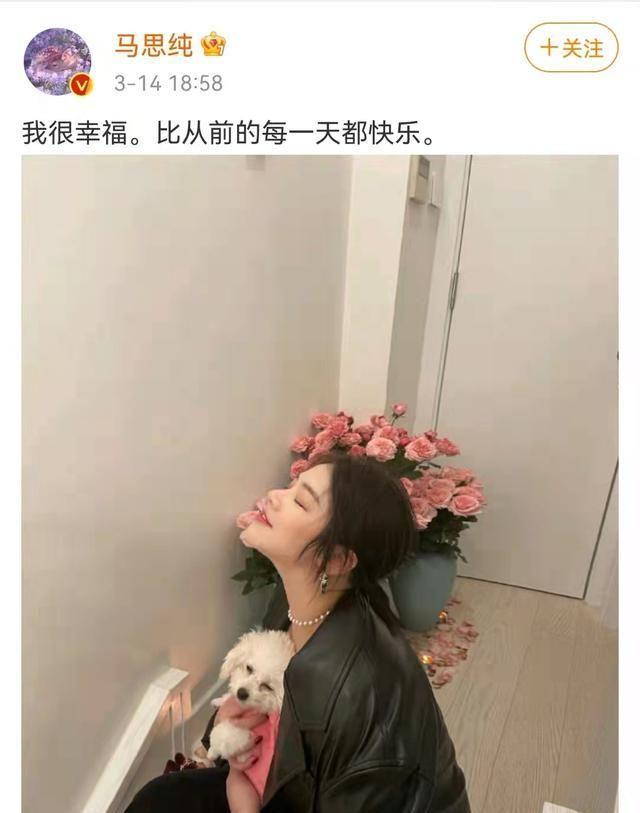This screenshot has width=640, height=813.
Task: Open the 马思纯 username link
Action: click(152, 43)
